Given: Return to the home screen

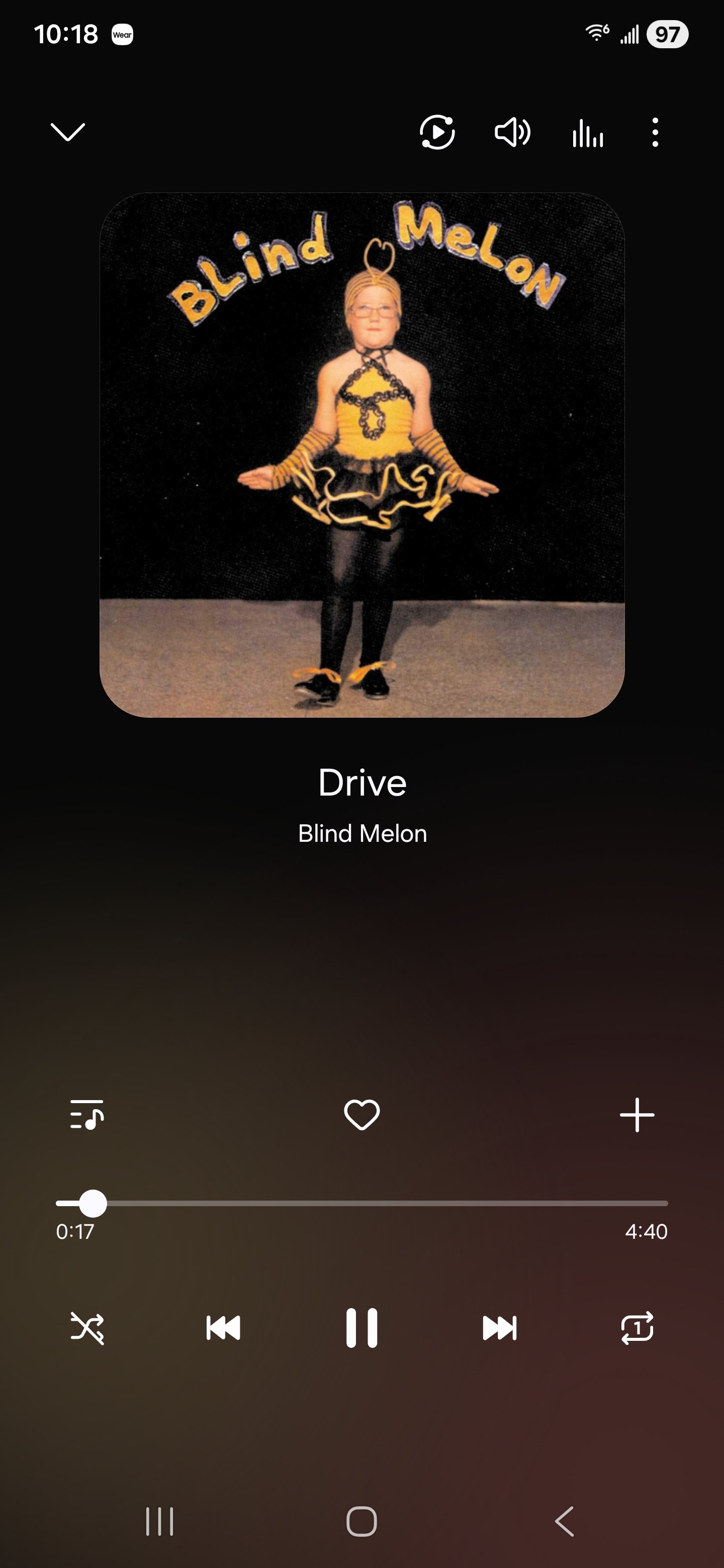Looking at the screenshot, I should [x=361, y=1522].
